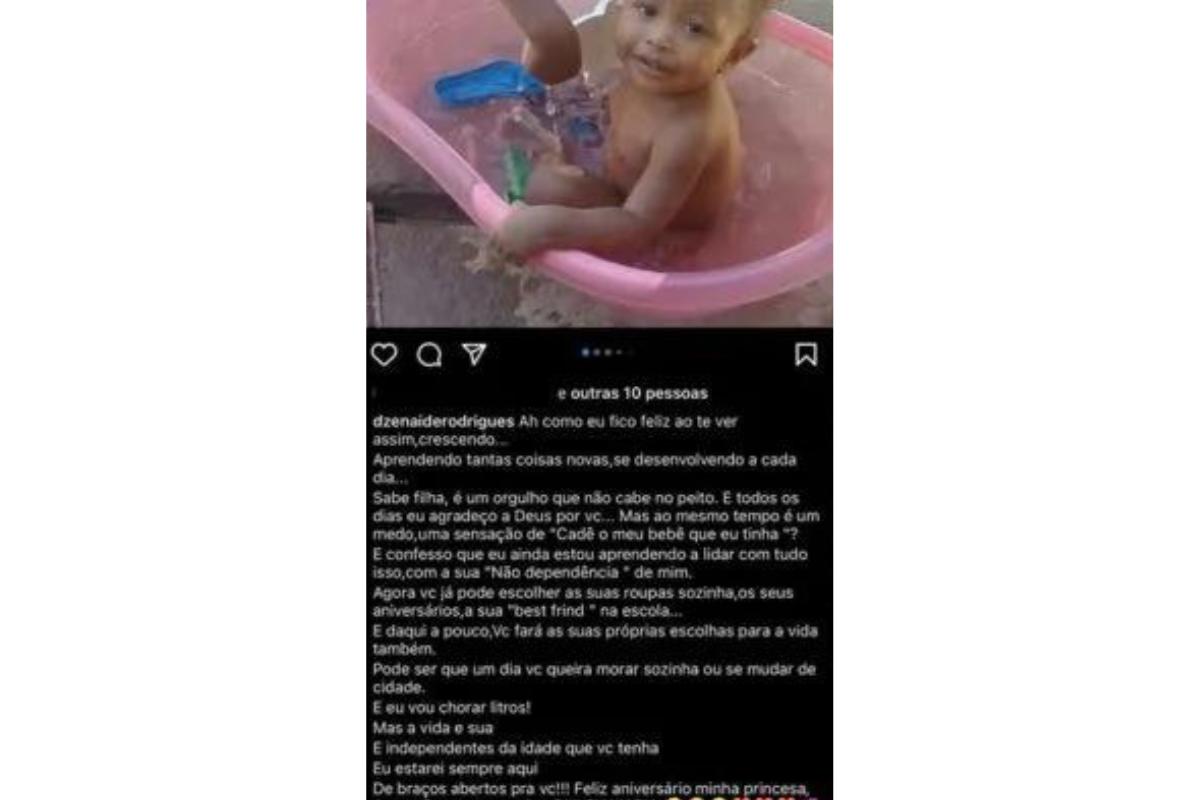This screenshot has width=1200, height=800.
Task: Save post with the bookmark icon
Action: click(x=806, y=355)
